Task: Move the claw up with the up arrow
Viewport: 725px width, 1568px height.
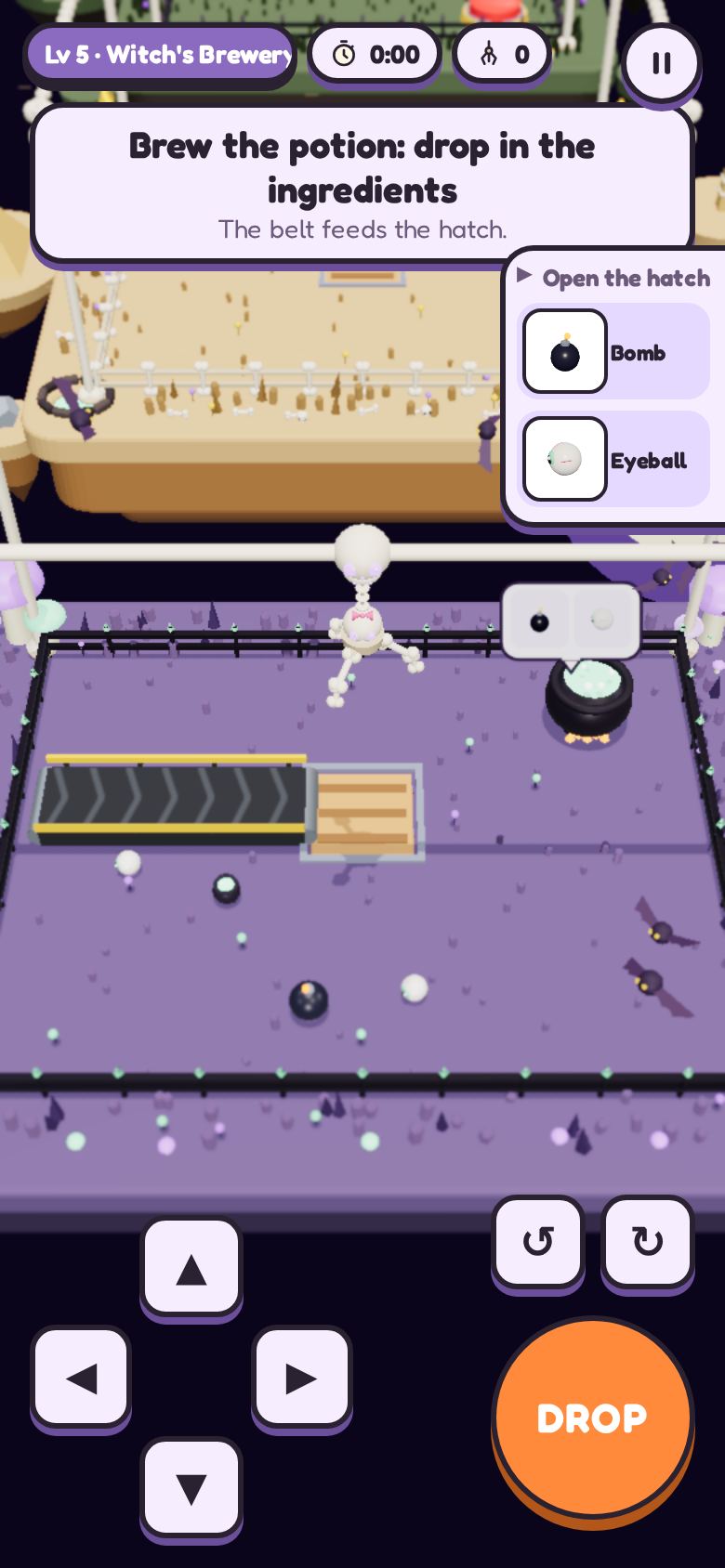Action: tap(191, 1267)
